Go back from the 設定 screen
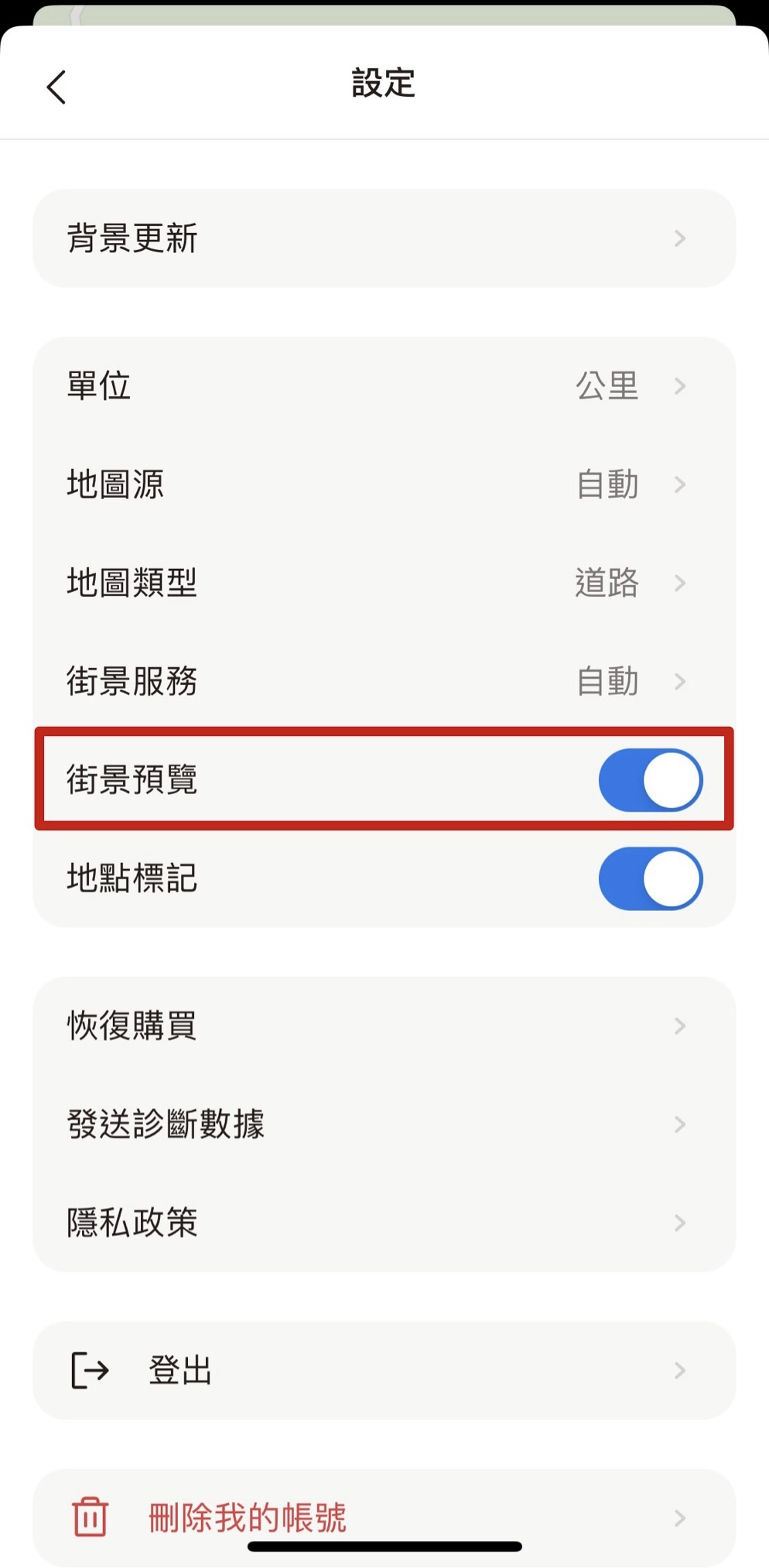Viewport: 769px width, 1568px height. click(56, 87)
